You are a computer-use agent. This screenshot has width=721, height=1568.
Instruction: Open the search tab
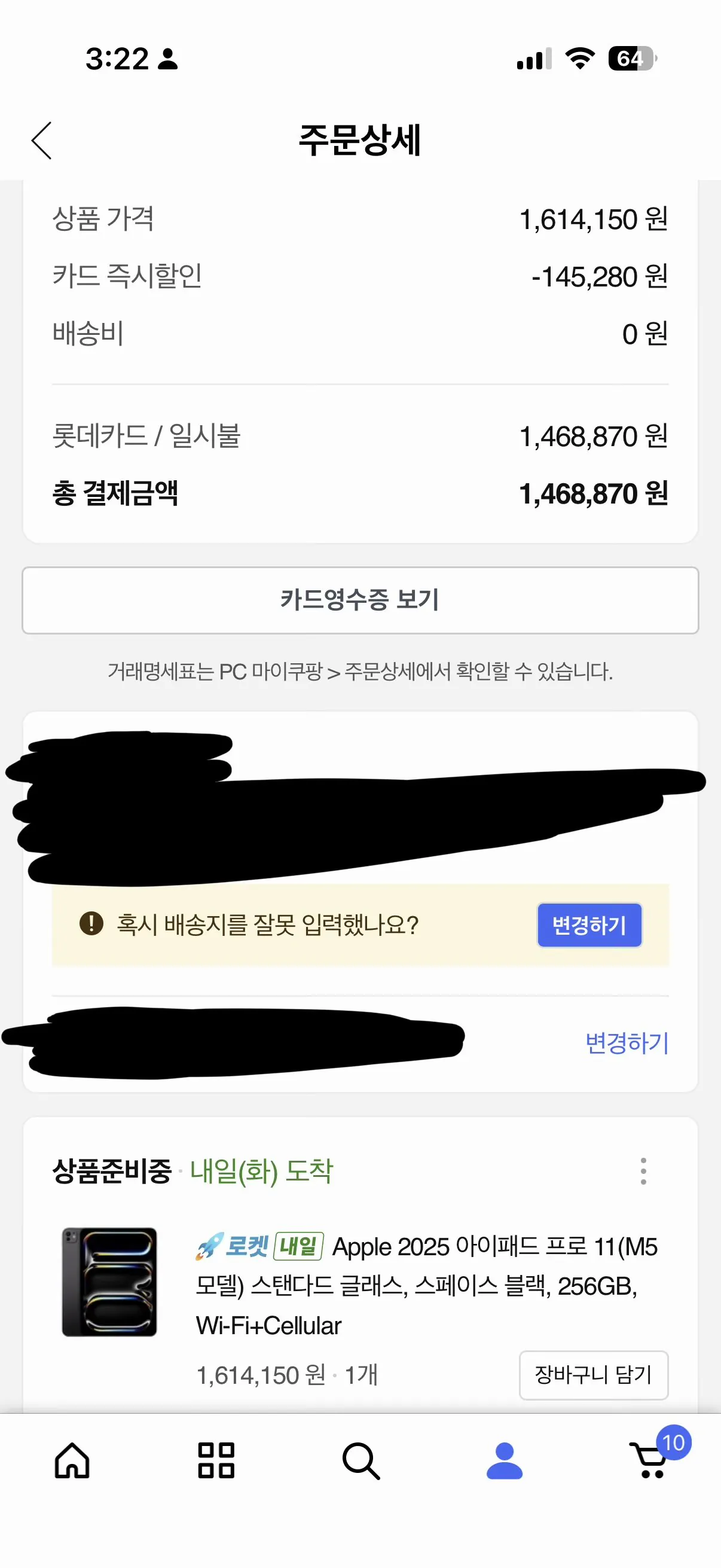coord(361,1460)
